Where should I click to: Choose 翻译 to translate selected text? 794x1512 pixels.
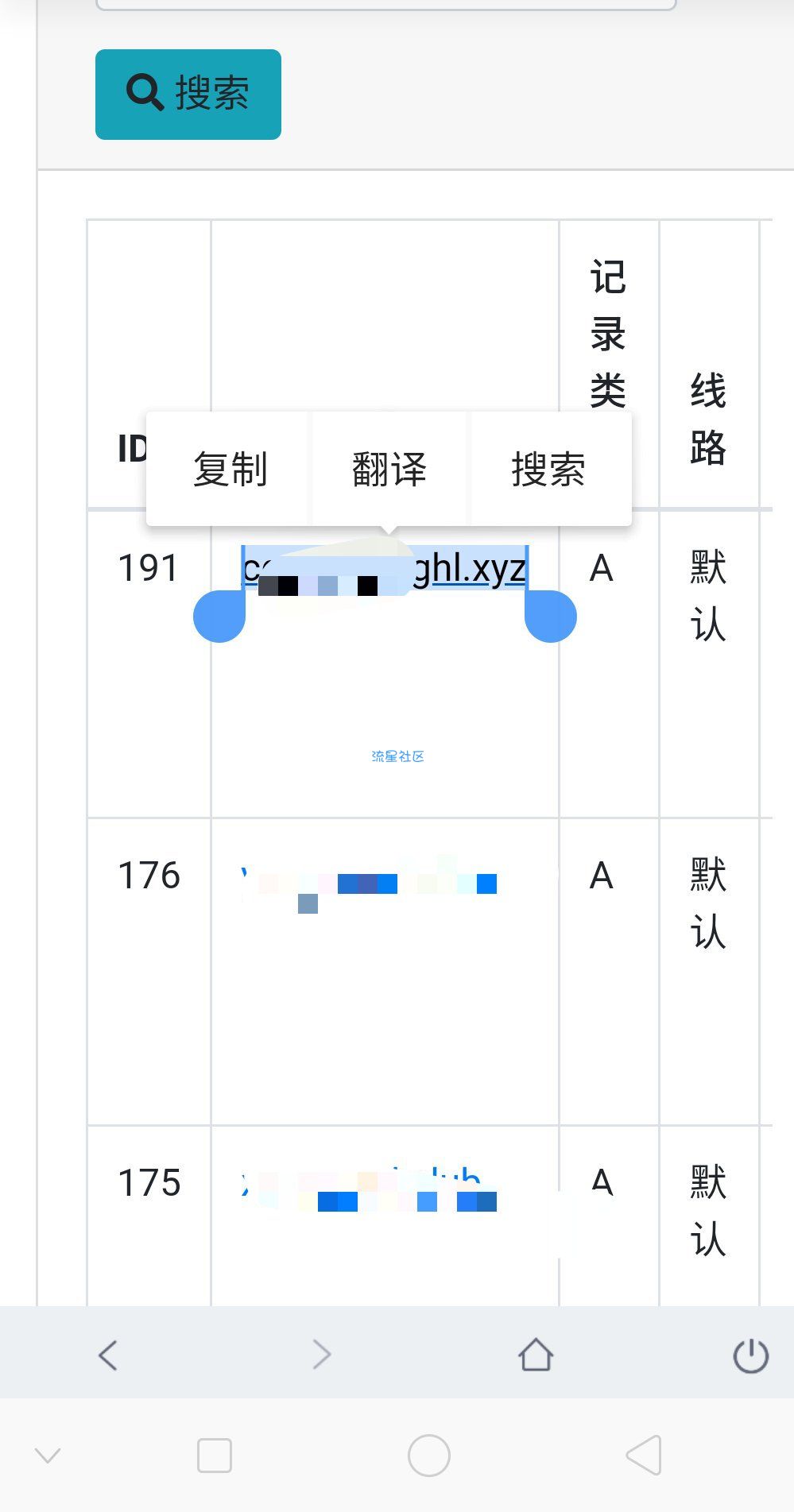pyautogui.click(x=389, y=469)
